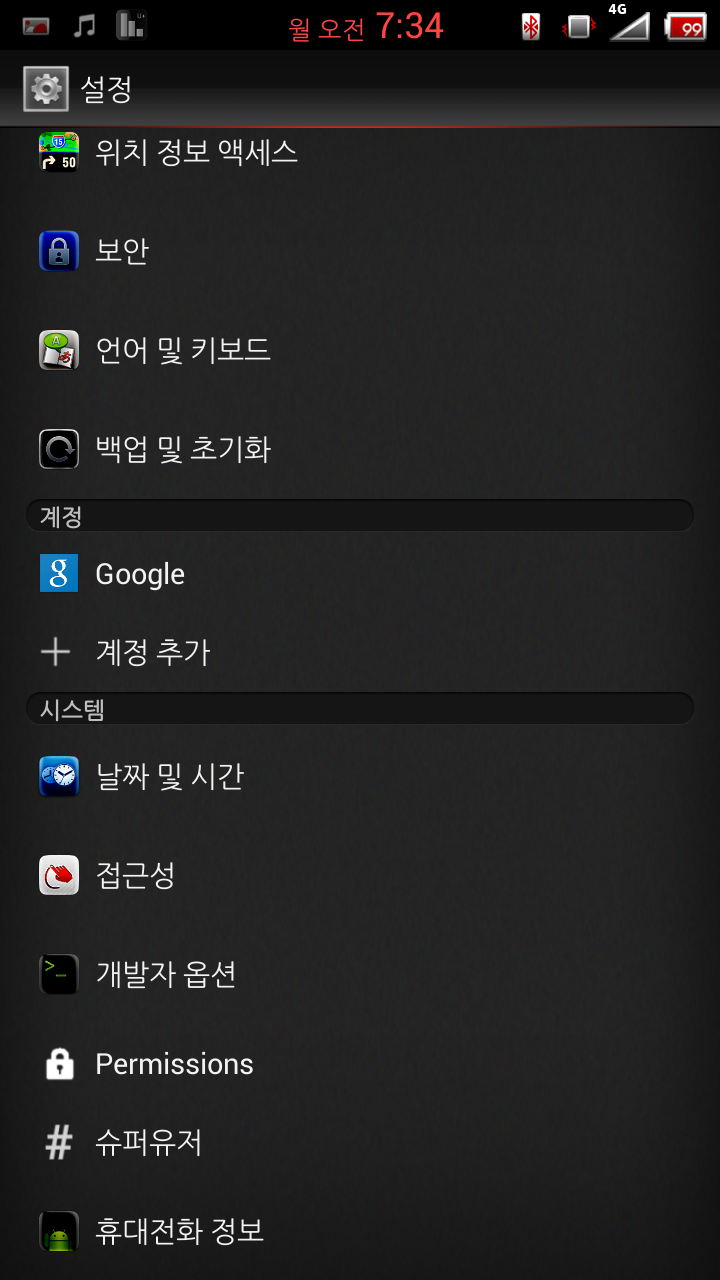This screenshot has height=1280, width=720.
Task: View 휴대전화 정보 about phone
Action: point(179,1231)
